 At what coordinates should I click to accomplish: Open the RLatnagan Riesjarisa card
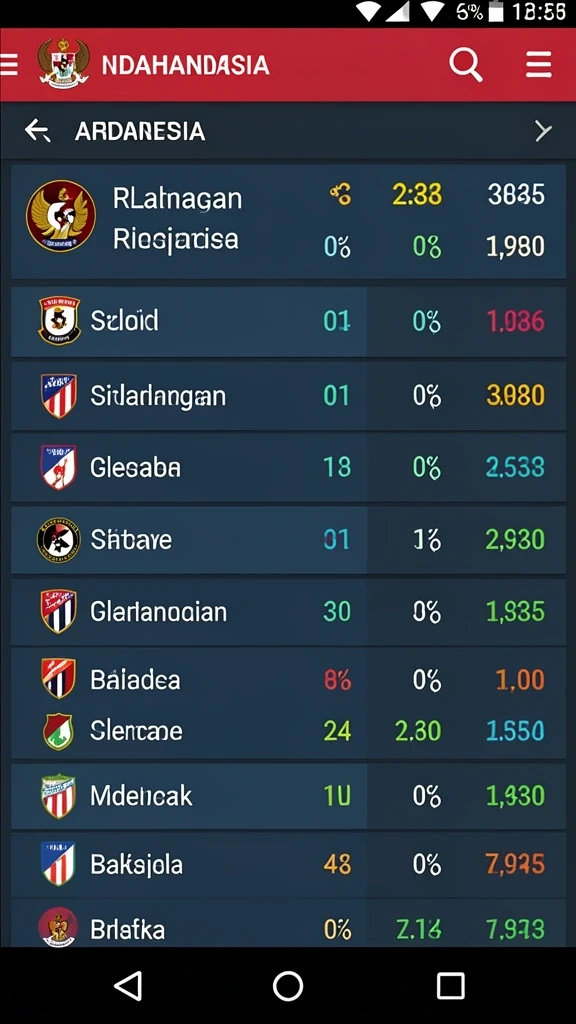[288, 221]
